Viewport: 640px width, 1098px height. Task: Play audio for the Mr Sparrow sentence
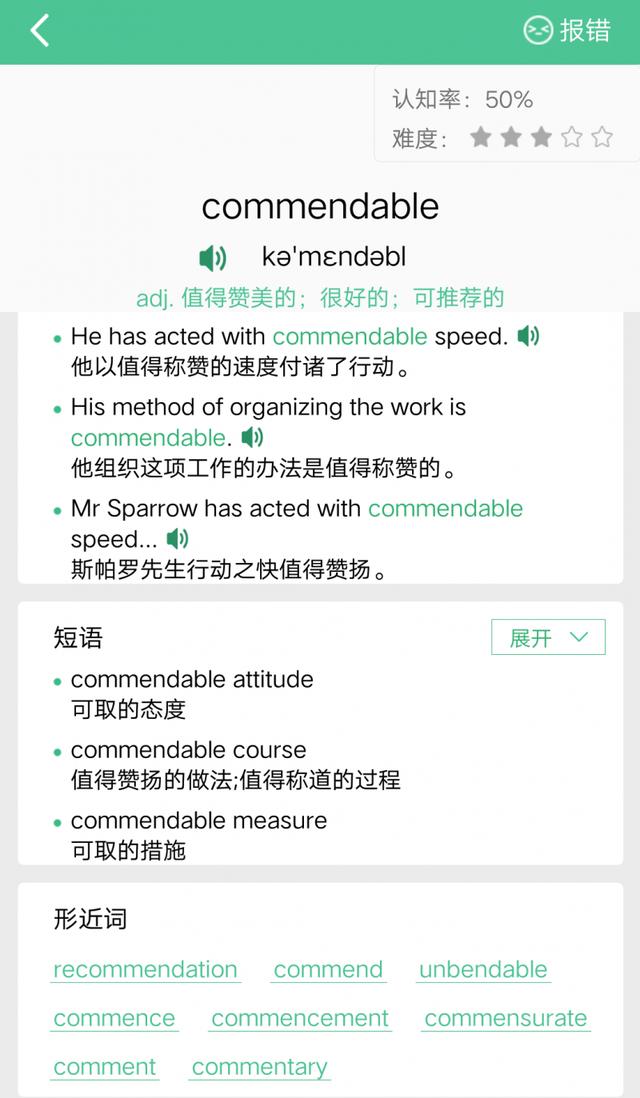tap(178, 538)
